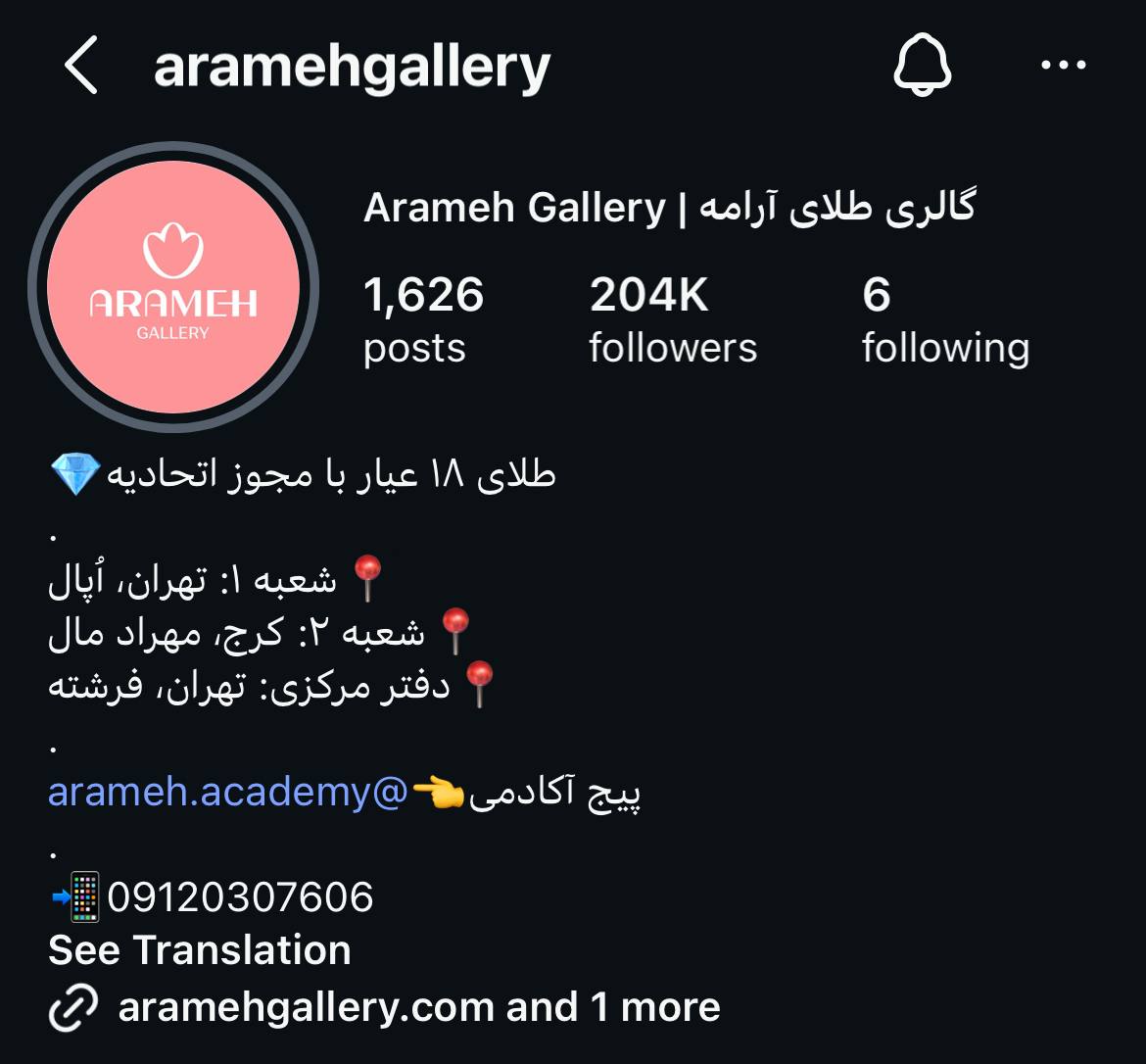
Task: Open the @arameh.academy mention link
Action: pos(227,792)
